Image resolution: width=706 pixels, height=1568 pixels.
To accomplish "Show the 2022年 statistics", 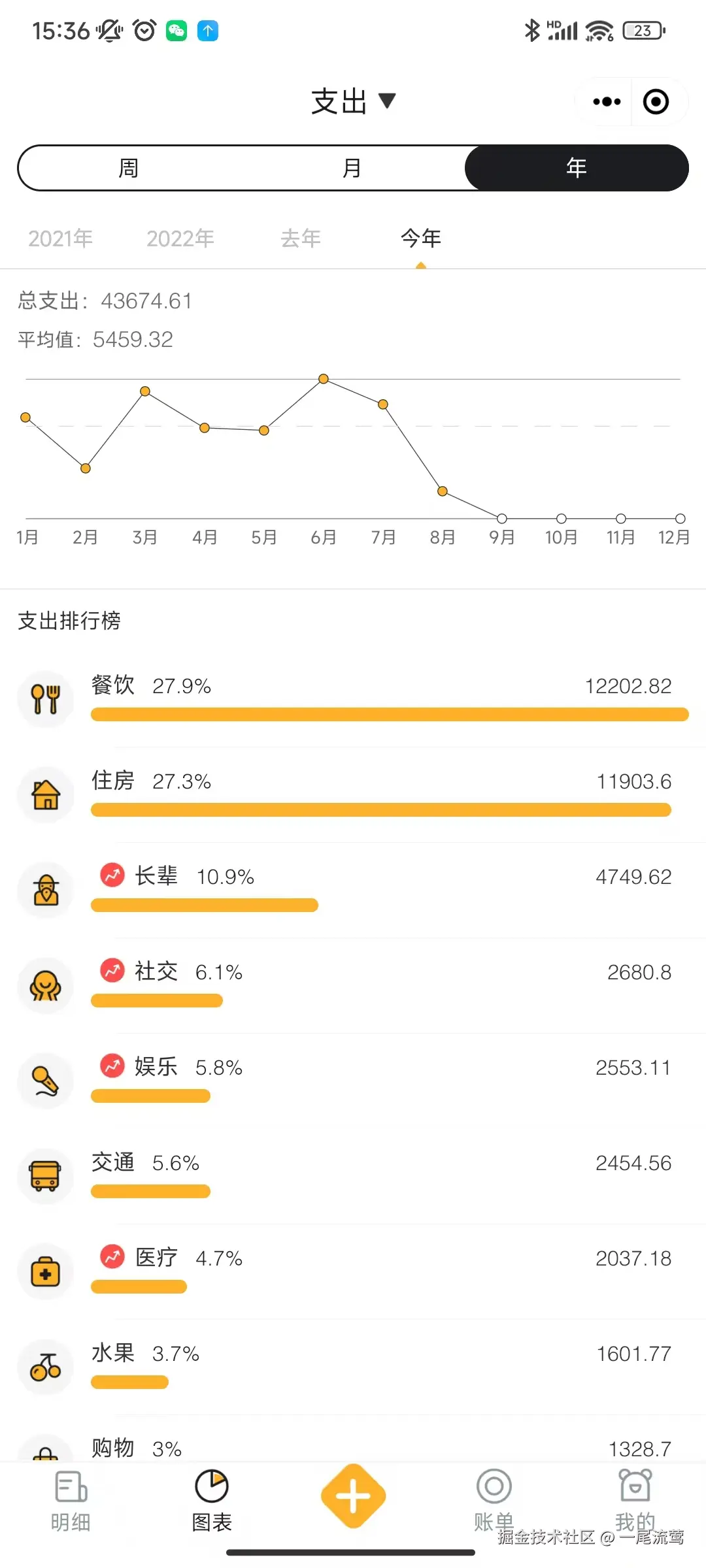I will (x=180, y=238).
